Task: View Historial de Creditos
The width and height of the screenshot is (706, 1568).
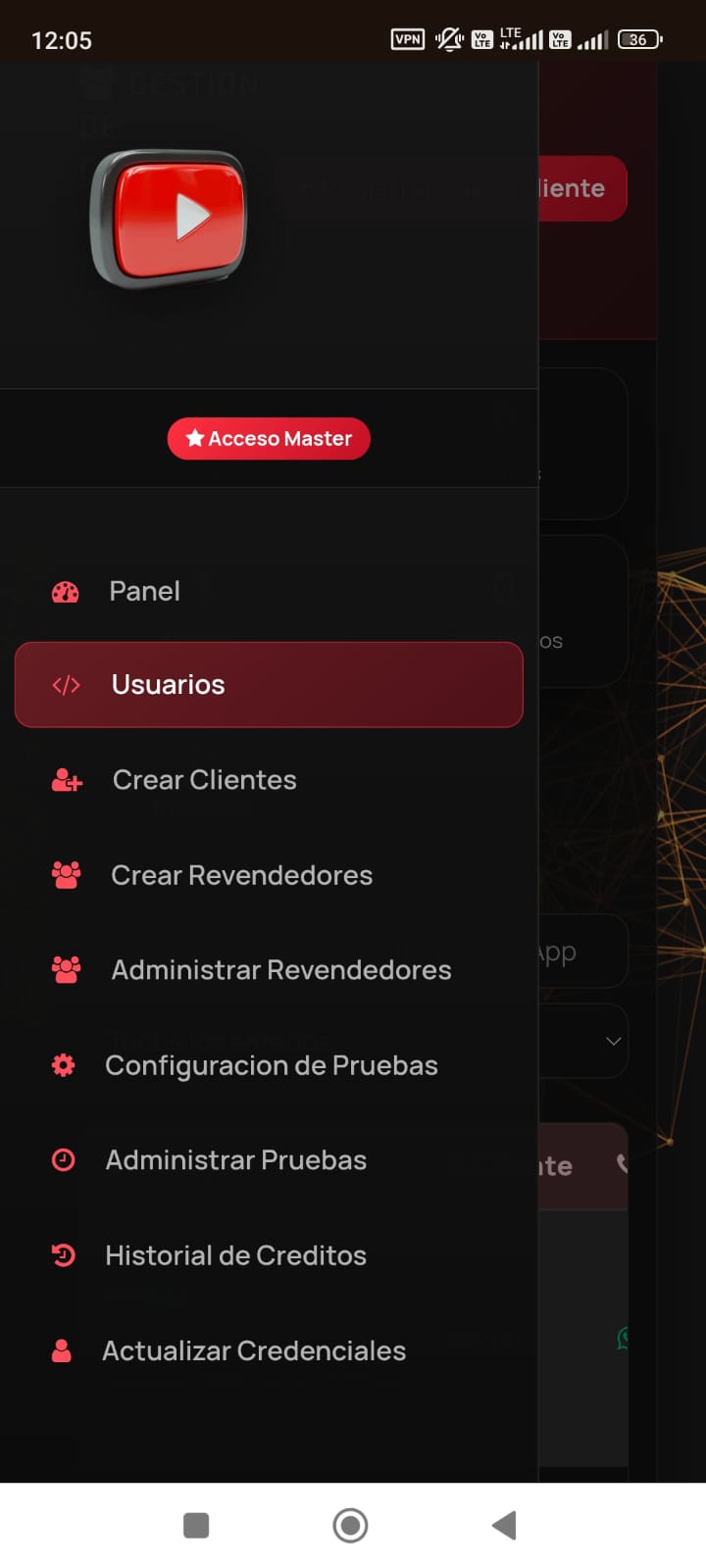Action: point(235,1255)
